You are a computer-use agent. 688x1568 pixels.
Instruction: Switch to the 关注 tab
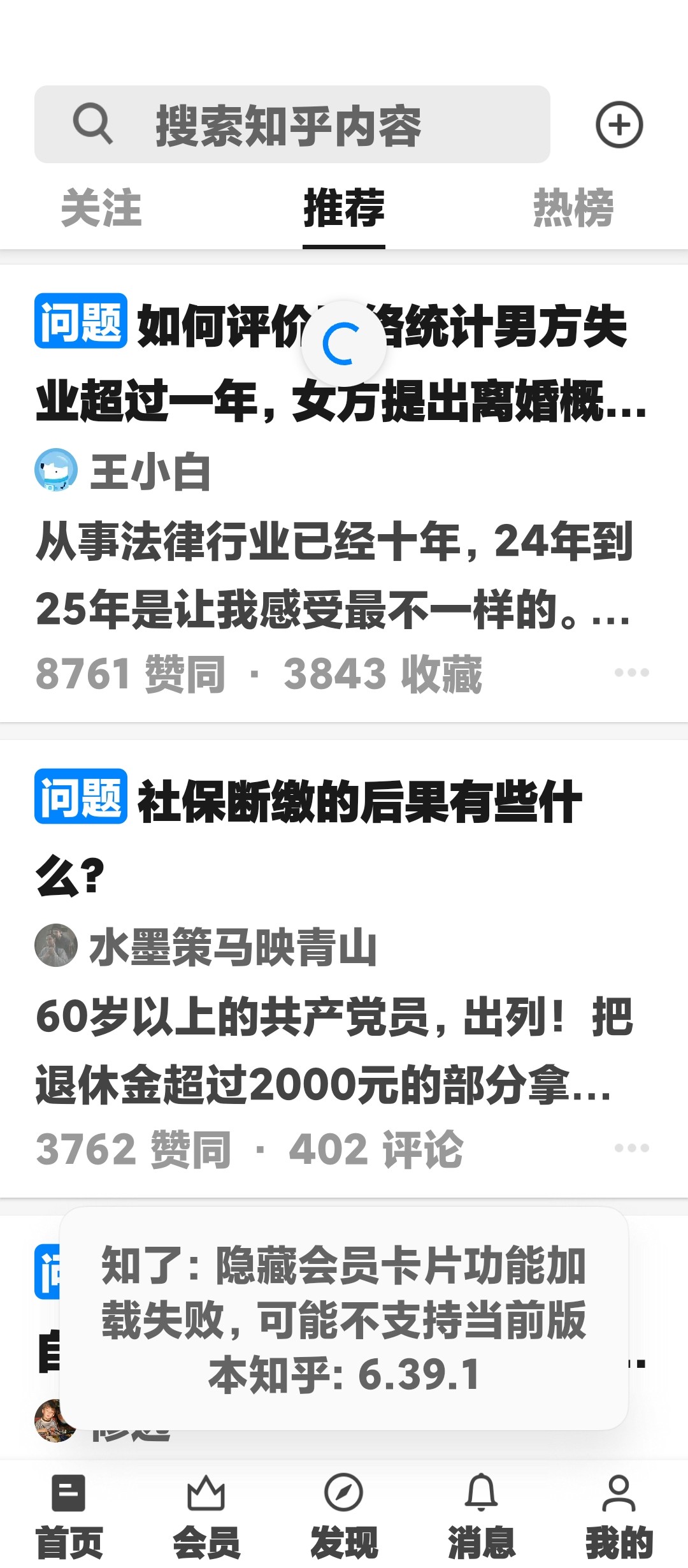click(101, 208)
